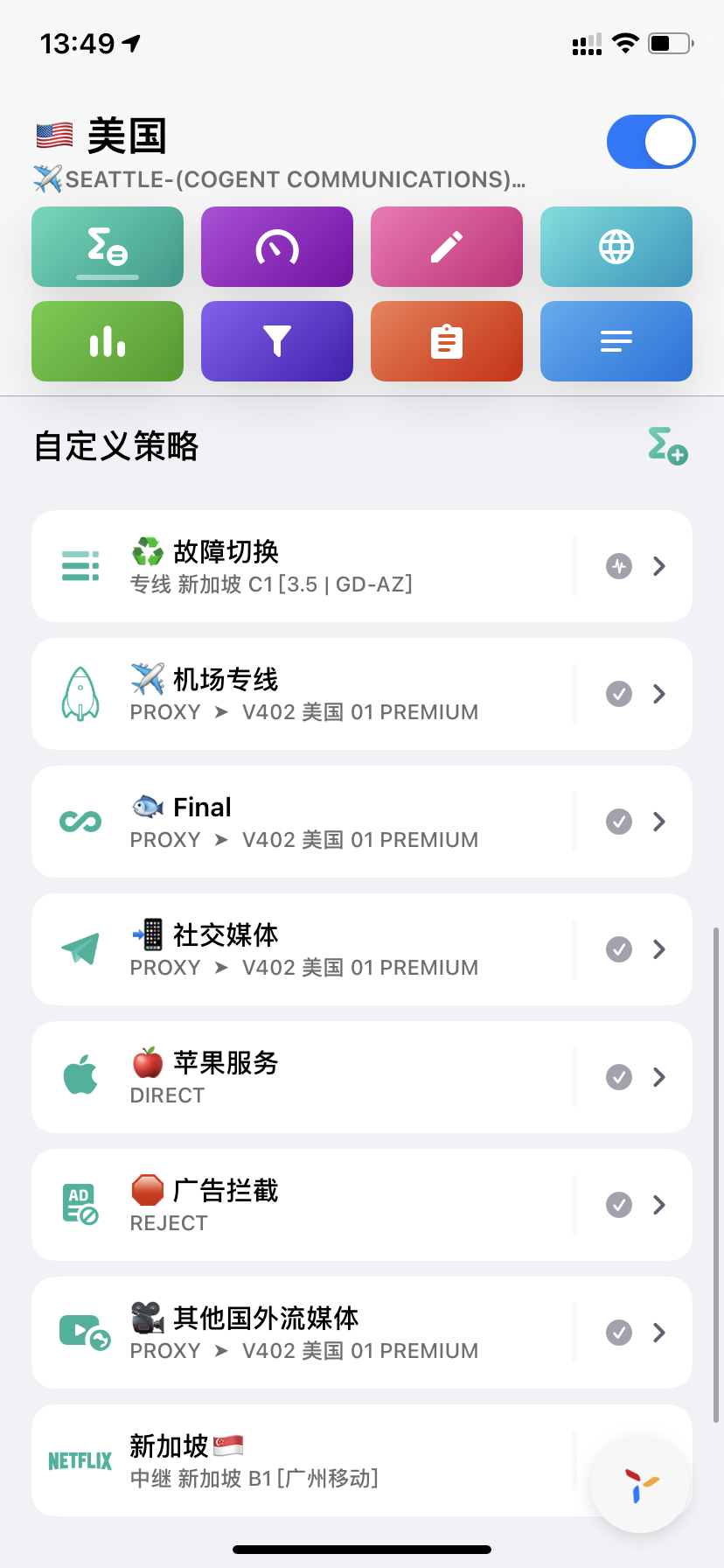Tap the floating colorful assistant button
724x1568 pixels.
tap(641, 1485)
